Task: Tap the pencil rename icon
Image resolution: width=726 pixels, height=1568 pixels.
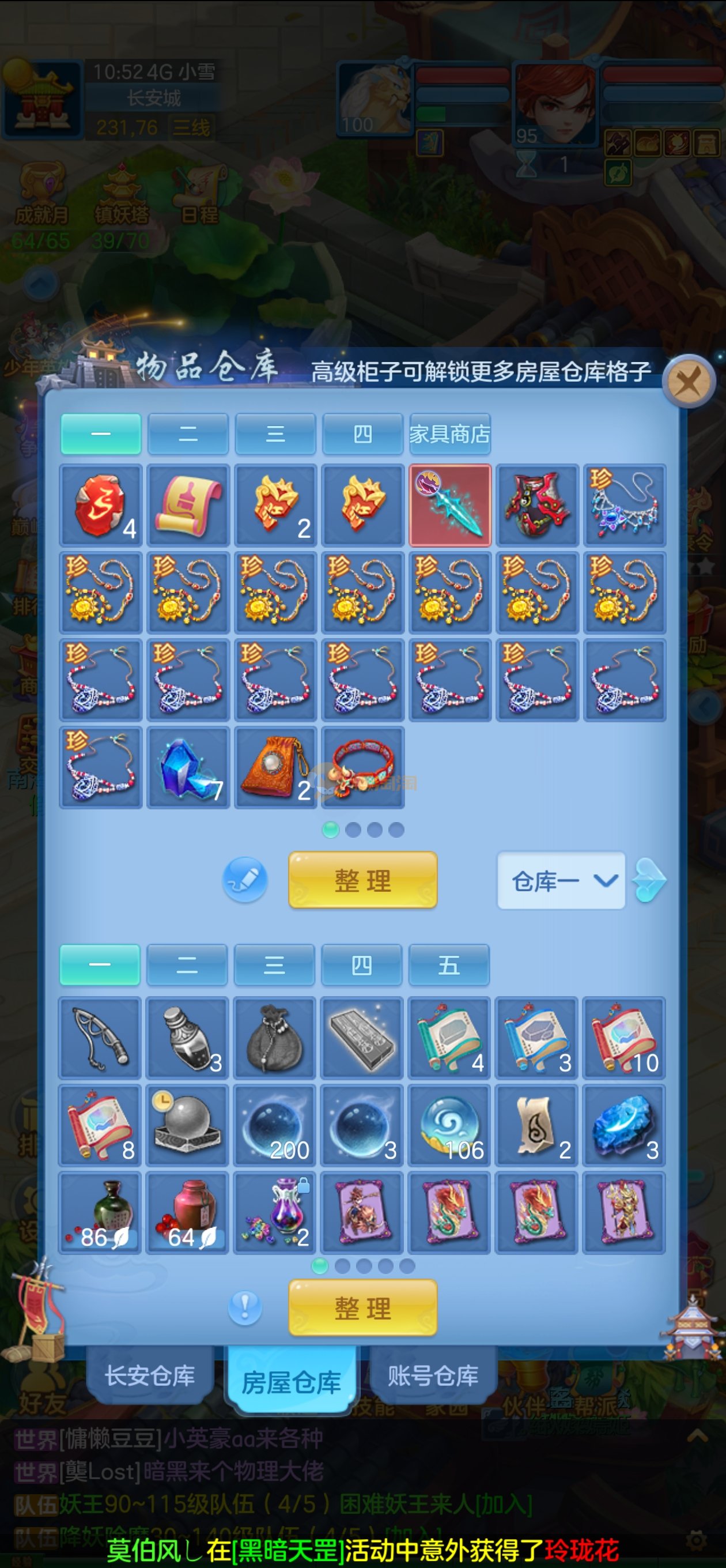Action: pos(245,880)
